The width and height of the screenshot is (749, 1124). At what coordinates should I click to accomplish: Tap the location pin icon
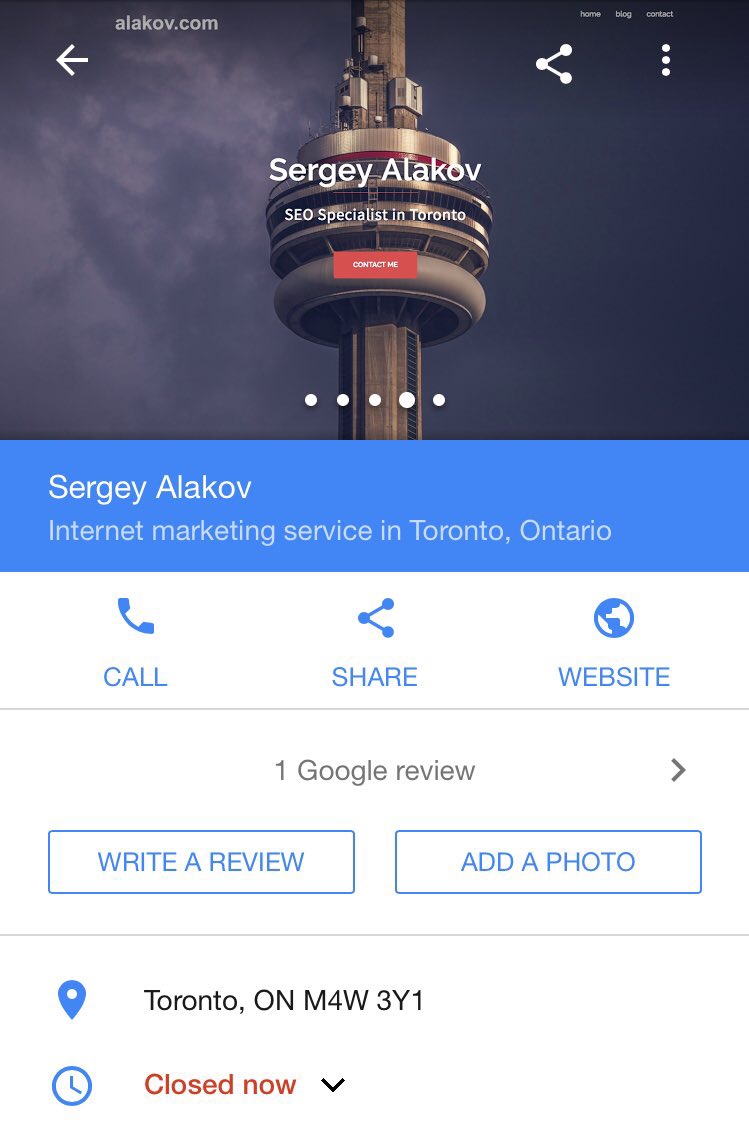(x=70, y=998)
